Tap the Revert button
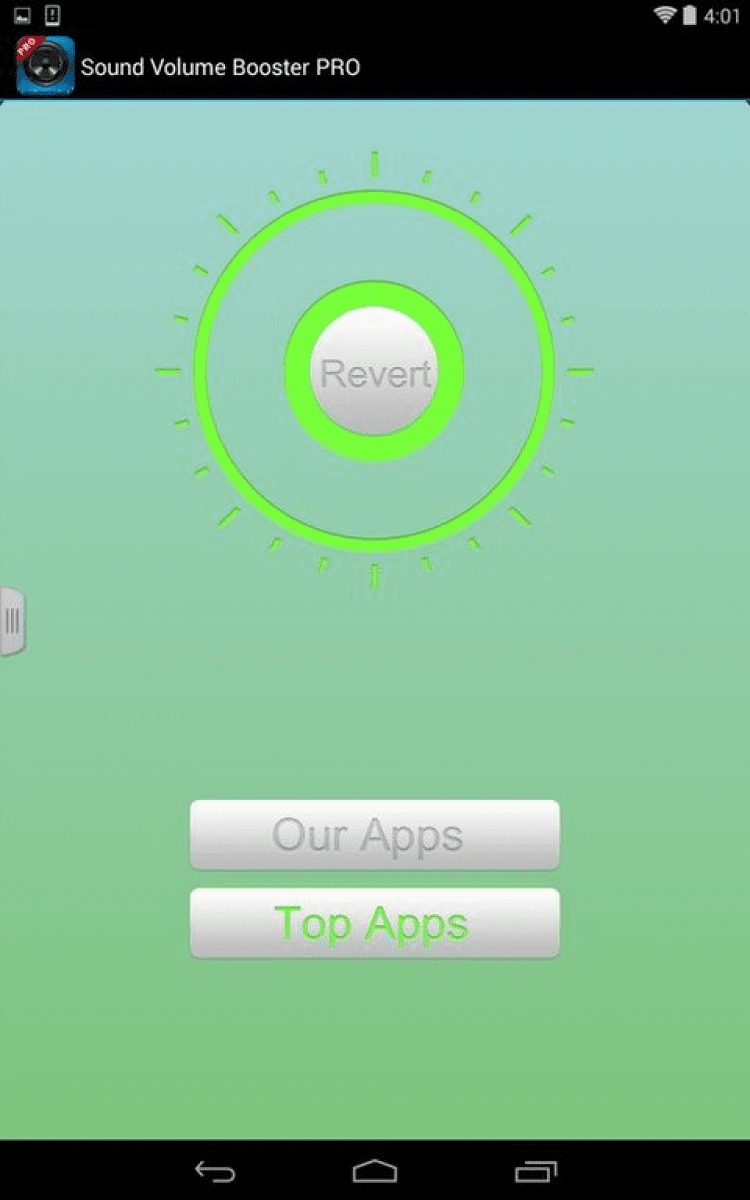The height and width of the screenshot is (1200, 750). coord(375,372)
